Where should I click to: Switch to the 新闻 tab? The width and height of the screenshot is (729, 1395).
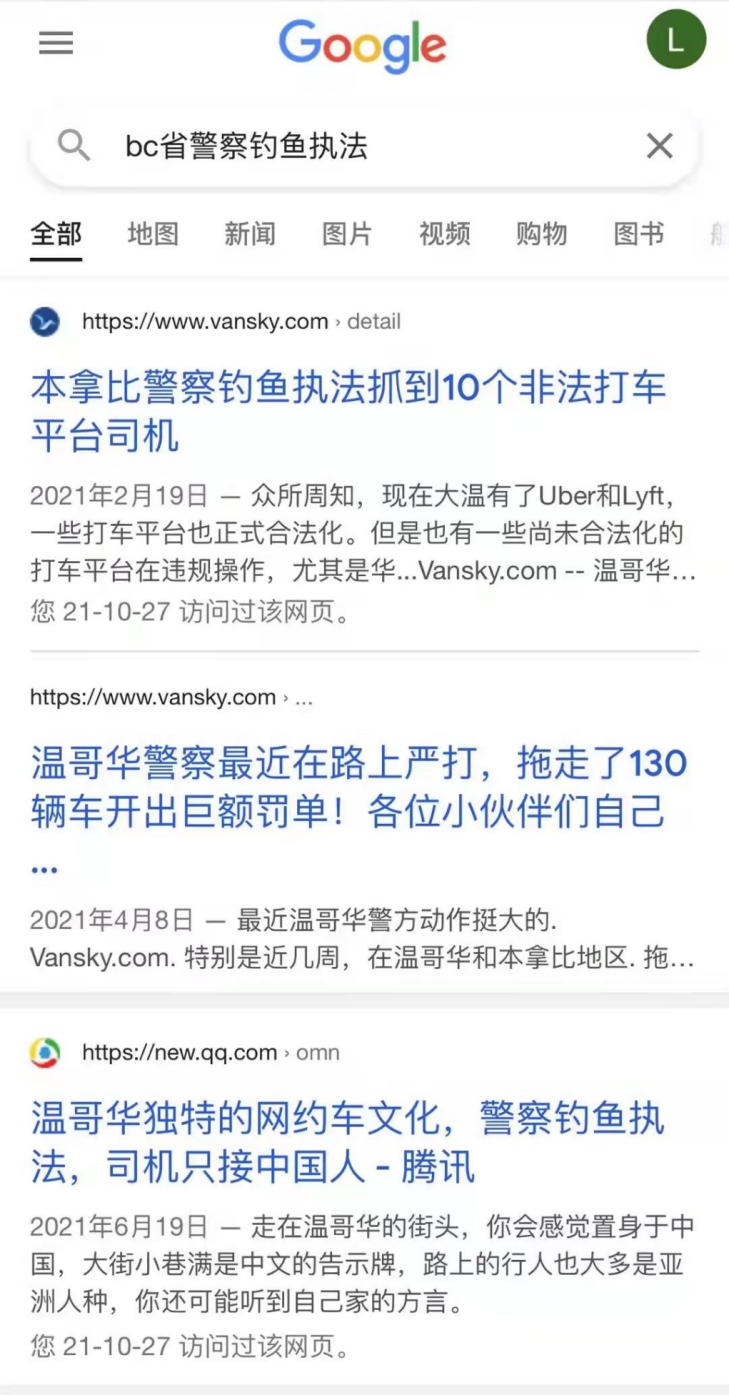point(250,234)
